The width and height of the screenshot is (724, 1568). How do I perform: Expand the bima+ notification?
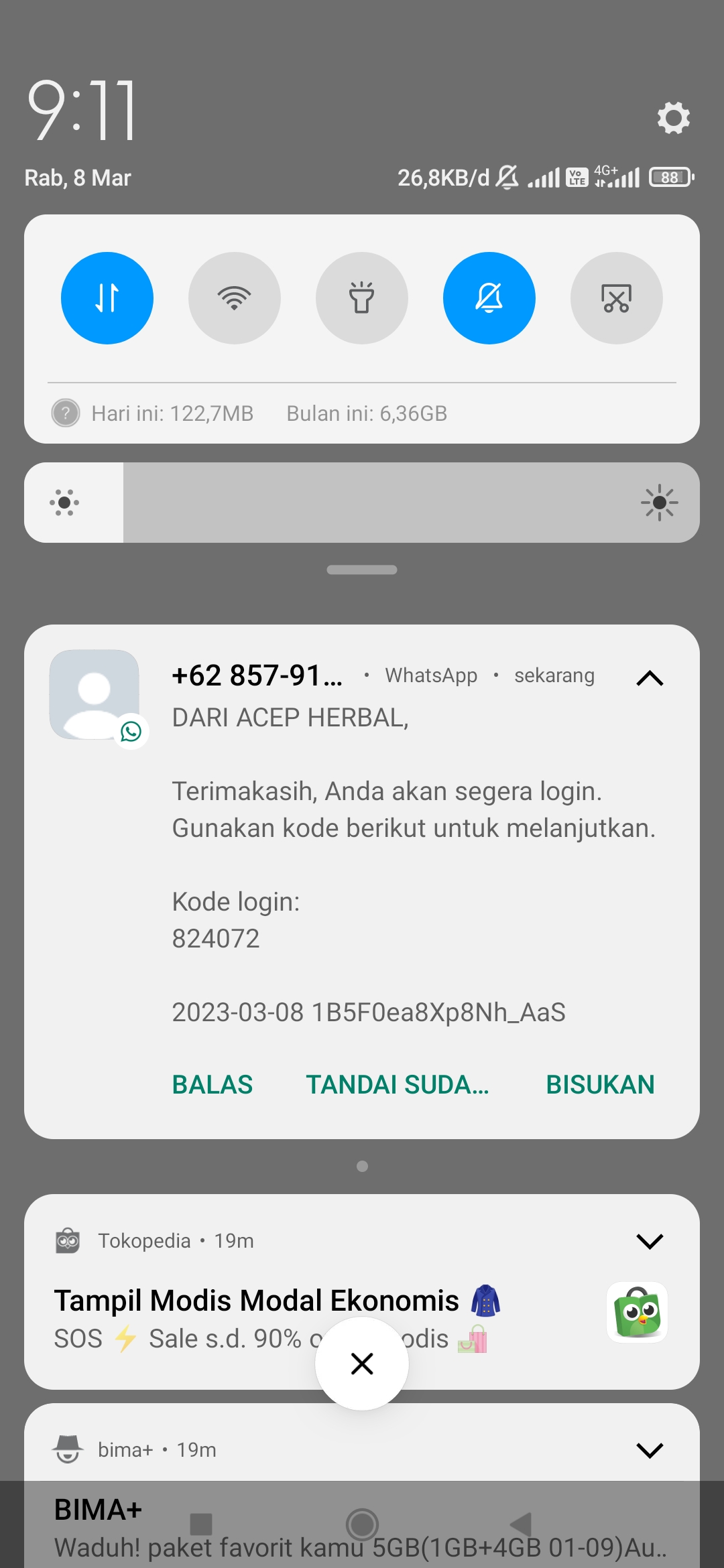pos(650,1450)
